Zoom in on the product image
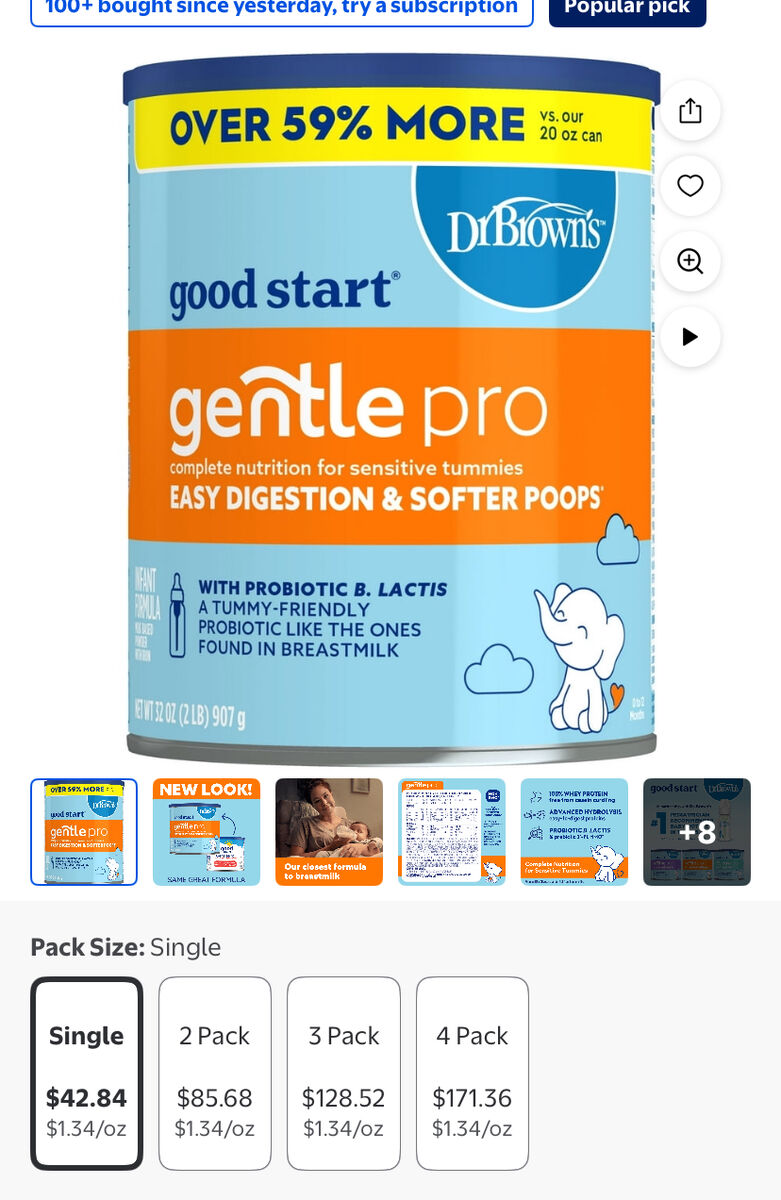This screenshot has width=781, height=1200. (x=690, y=261)
